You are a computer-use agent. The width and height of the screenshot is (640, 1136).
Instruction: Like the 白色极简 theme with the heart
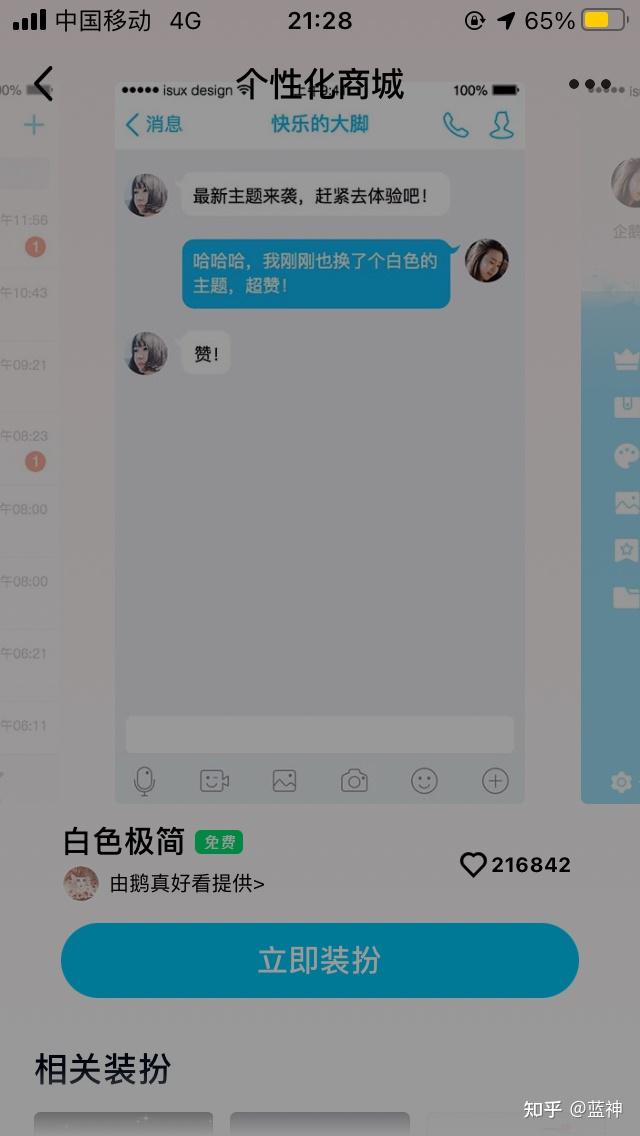pyautogui.click(x=473, y=864)
